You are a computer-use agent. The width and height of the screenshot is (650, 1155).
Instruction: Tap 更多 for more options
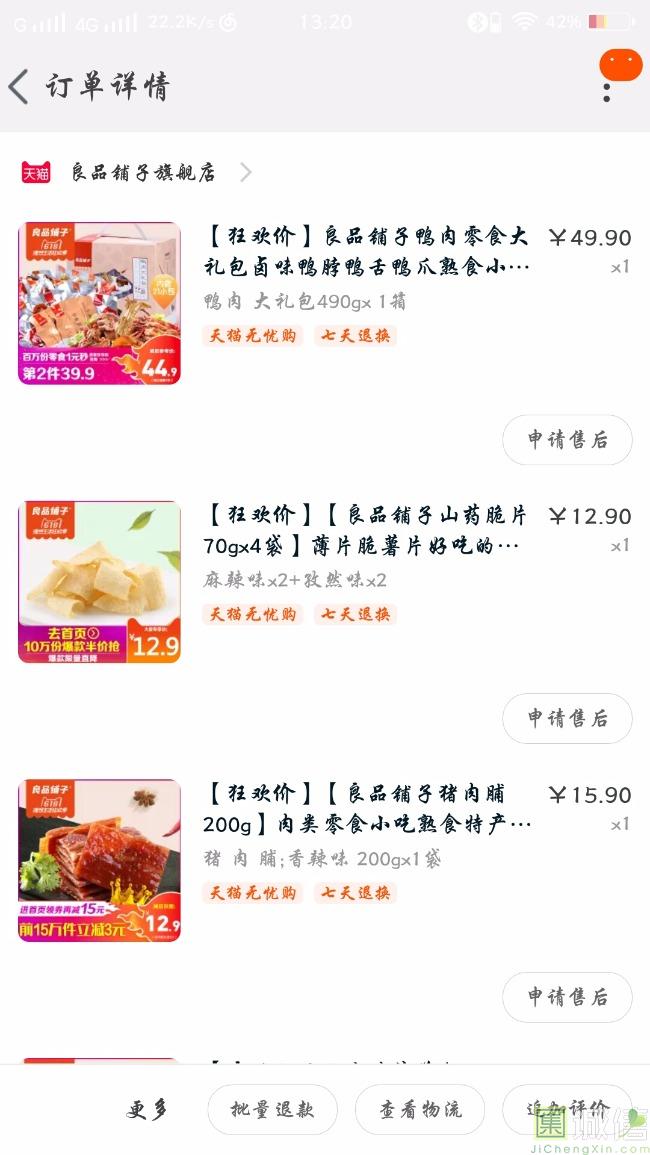(147, 1110)
